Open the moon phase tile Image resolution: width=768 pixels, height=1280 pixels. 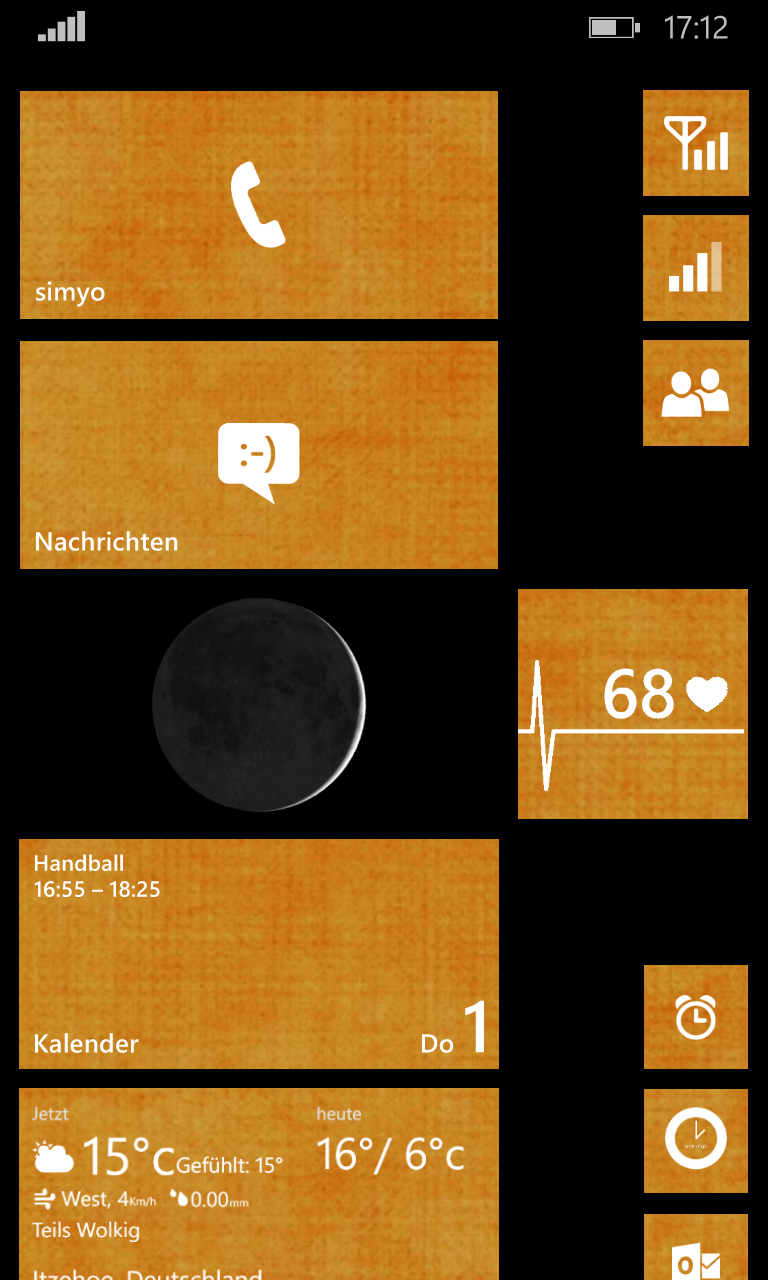259,704
